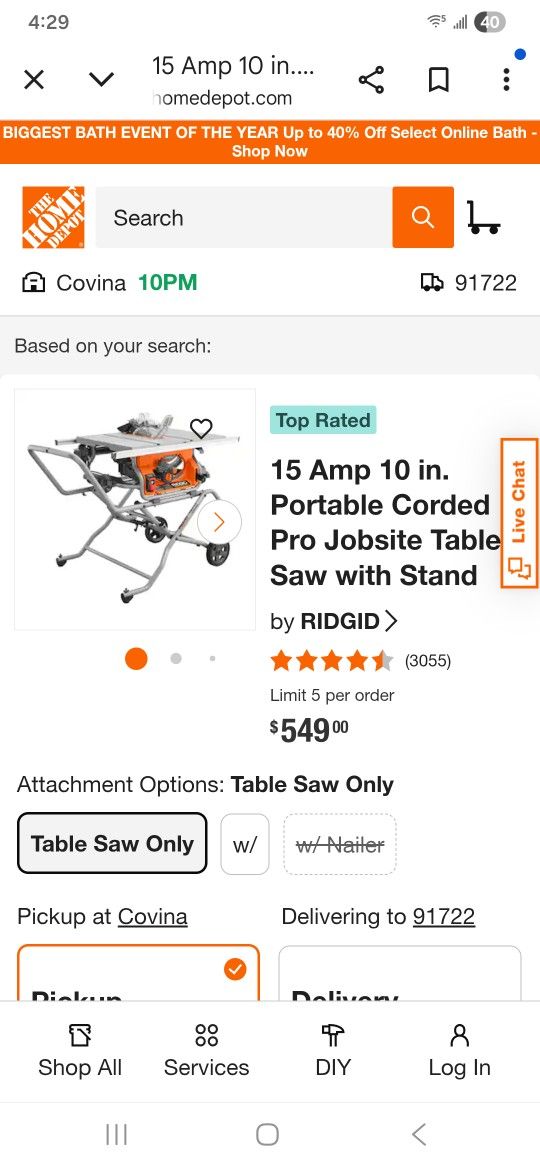
Task: Open the Bath Event Shop Now banner
Action: pos(270,142)
